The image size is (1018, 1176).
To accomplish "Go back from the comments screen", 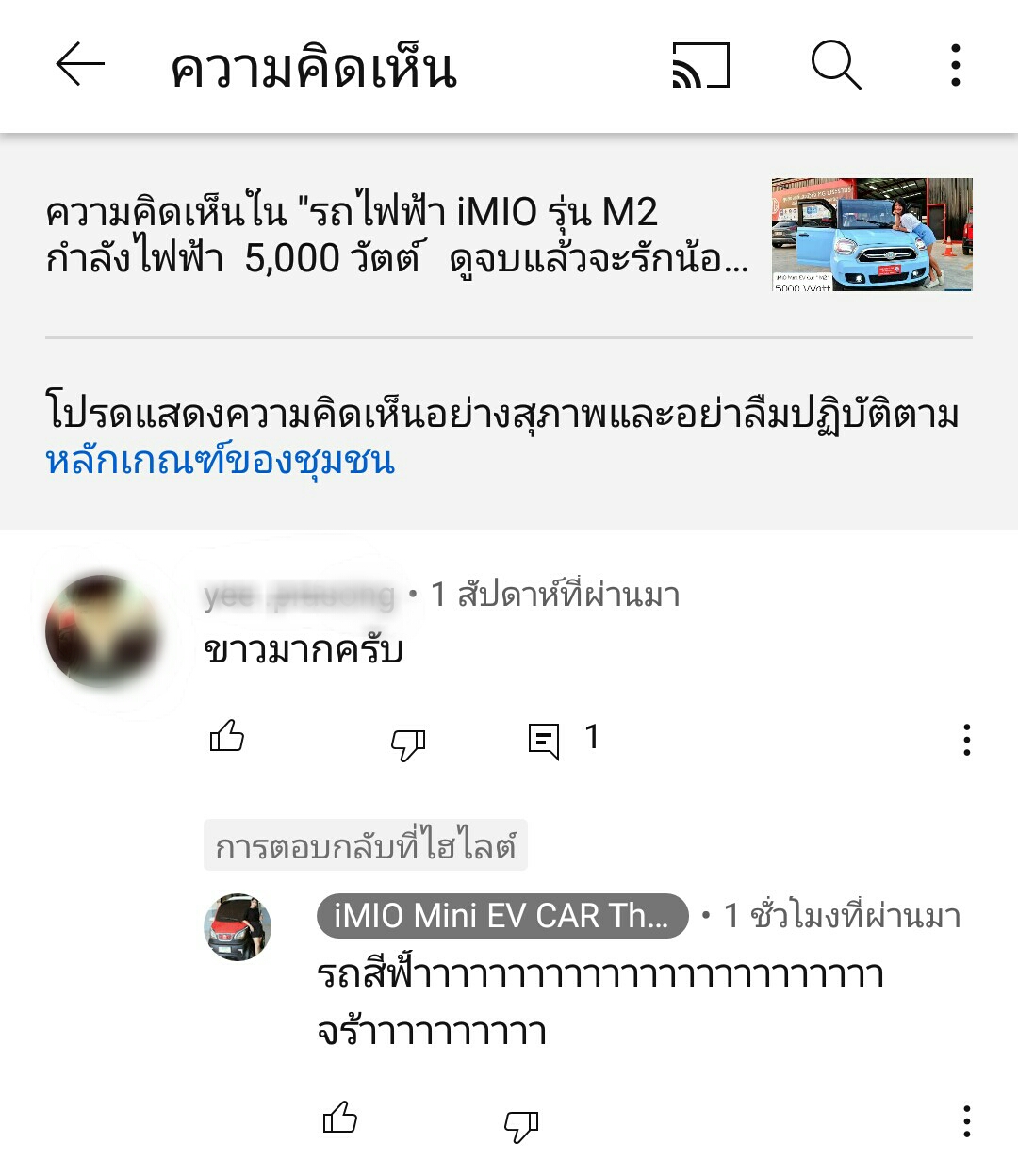I will coord(80,66).
